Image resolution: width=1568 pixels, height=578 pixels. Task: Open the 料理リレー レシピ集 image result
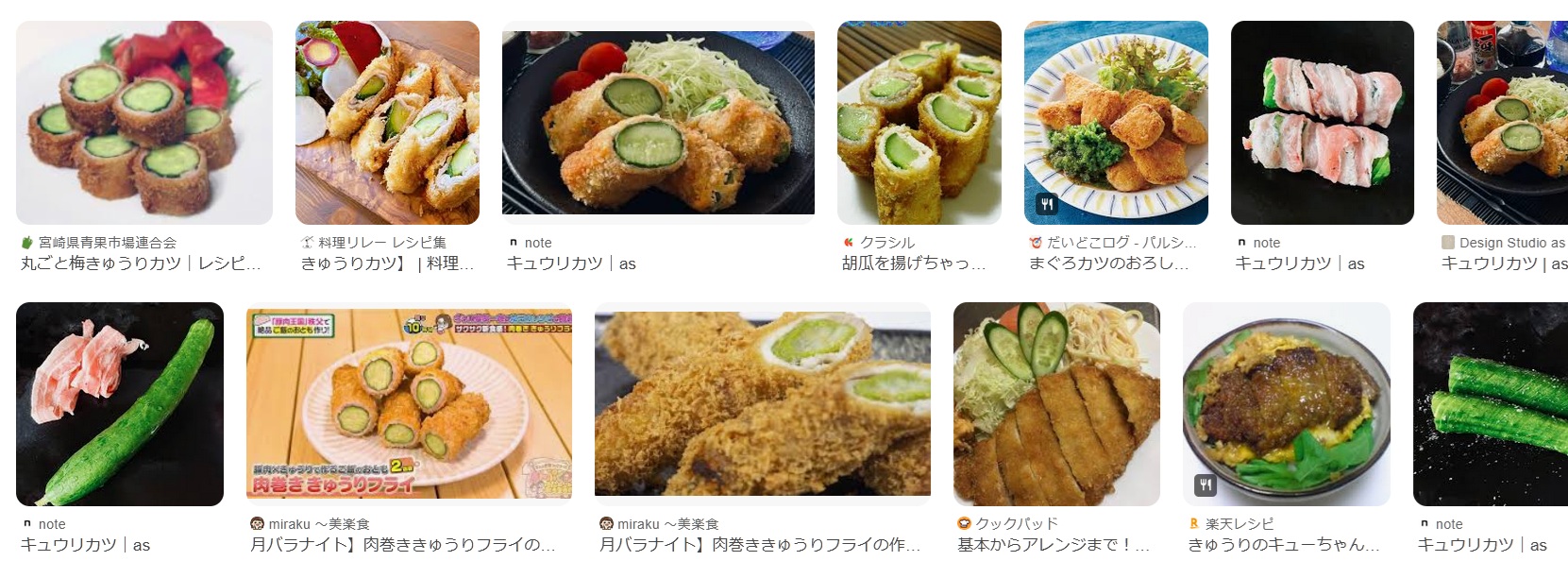tap(387, 123)
